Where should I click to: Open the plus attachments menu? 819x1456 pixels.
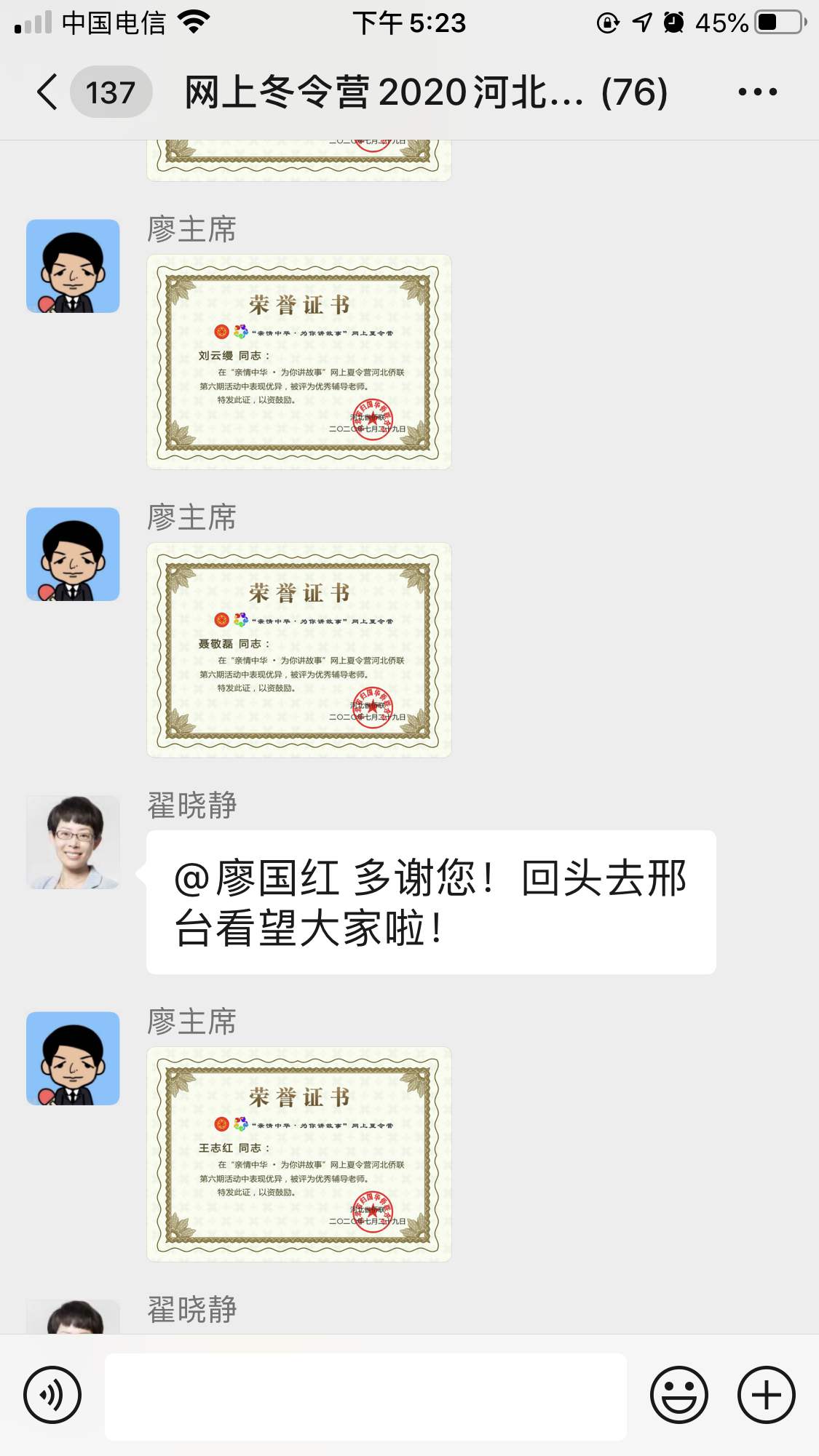click(x=766, y=1395)
